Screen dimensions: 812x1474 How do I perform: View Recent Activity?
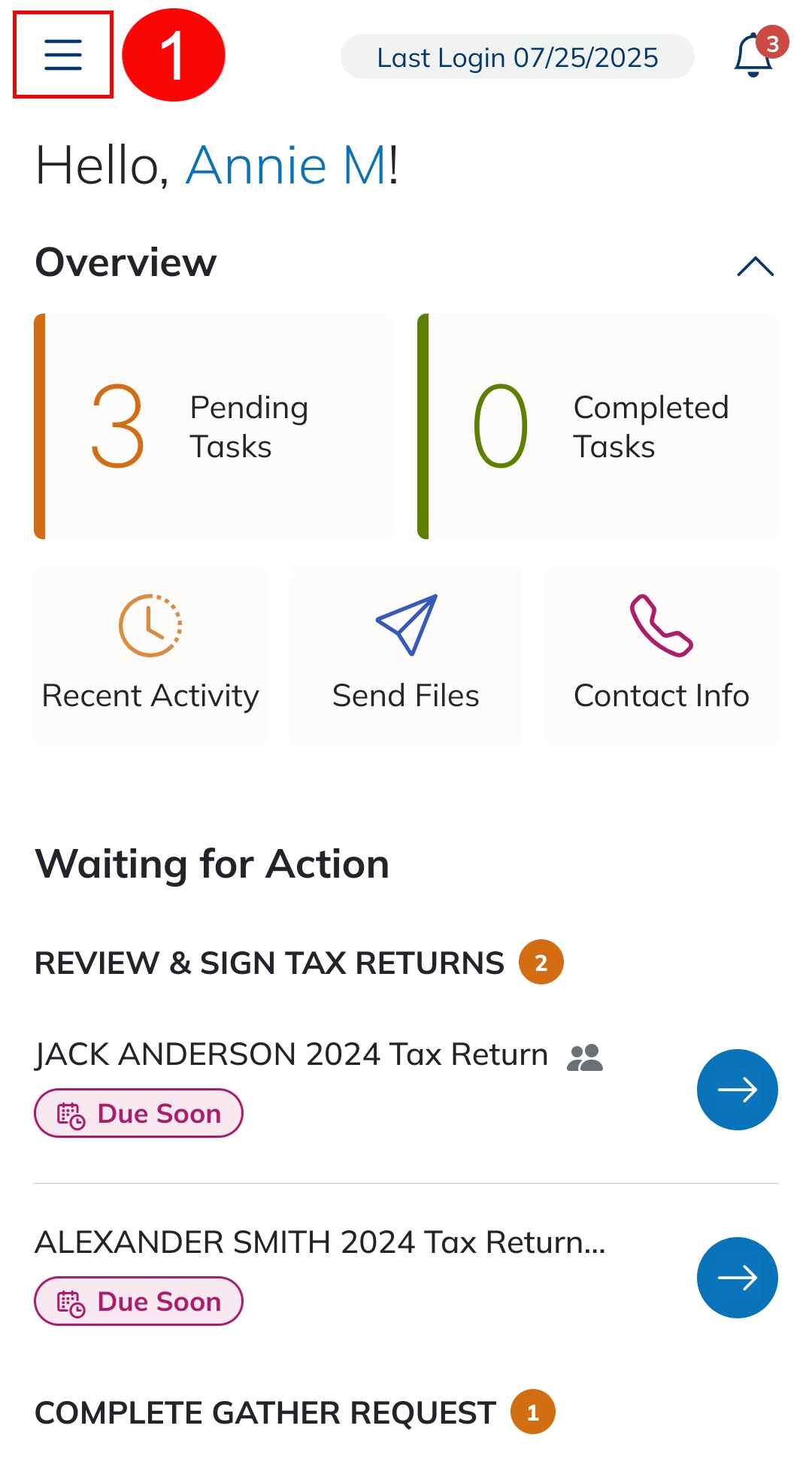coord(150,656)
